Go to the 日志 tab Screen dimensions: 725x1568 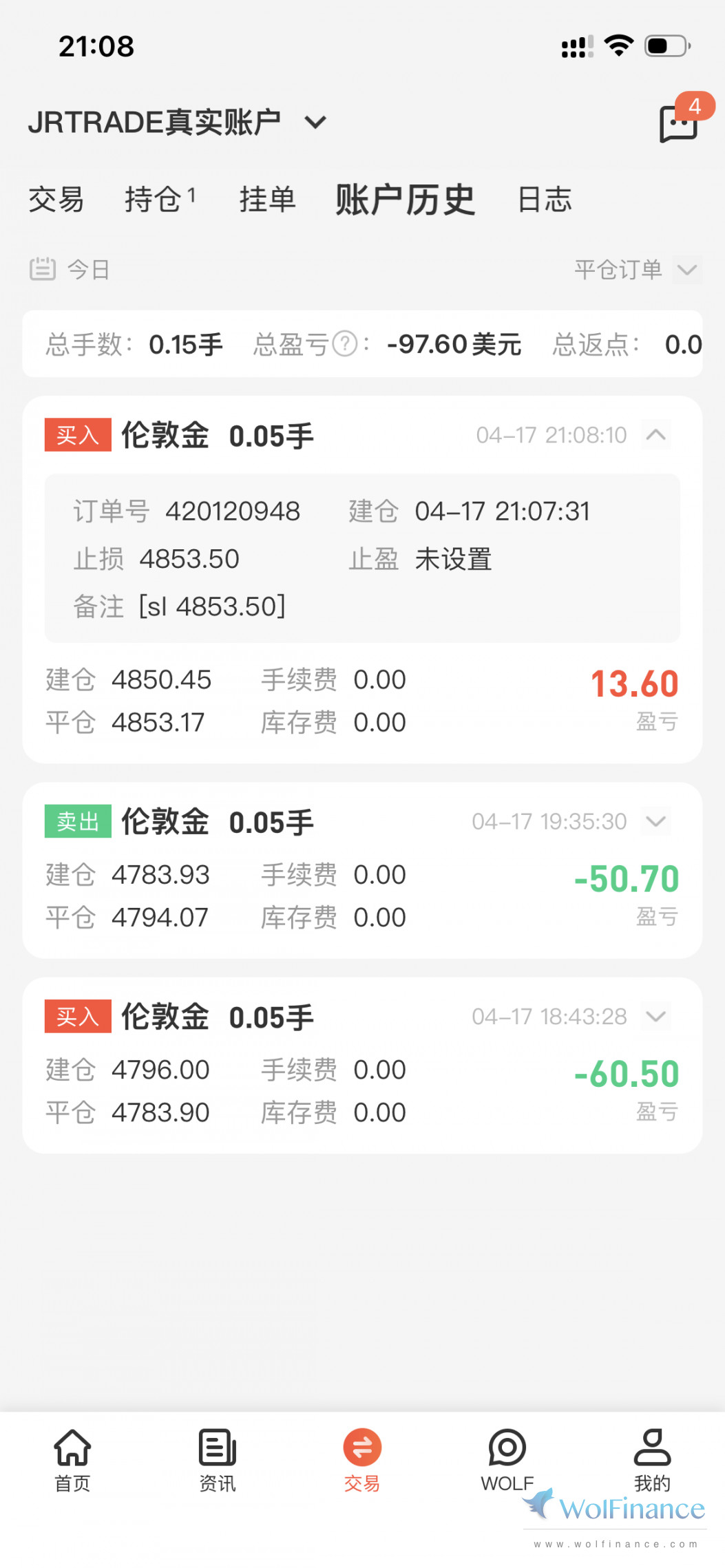pos(544,200)
